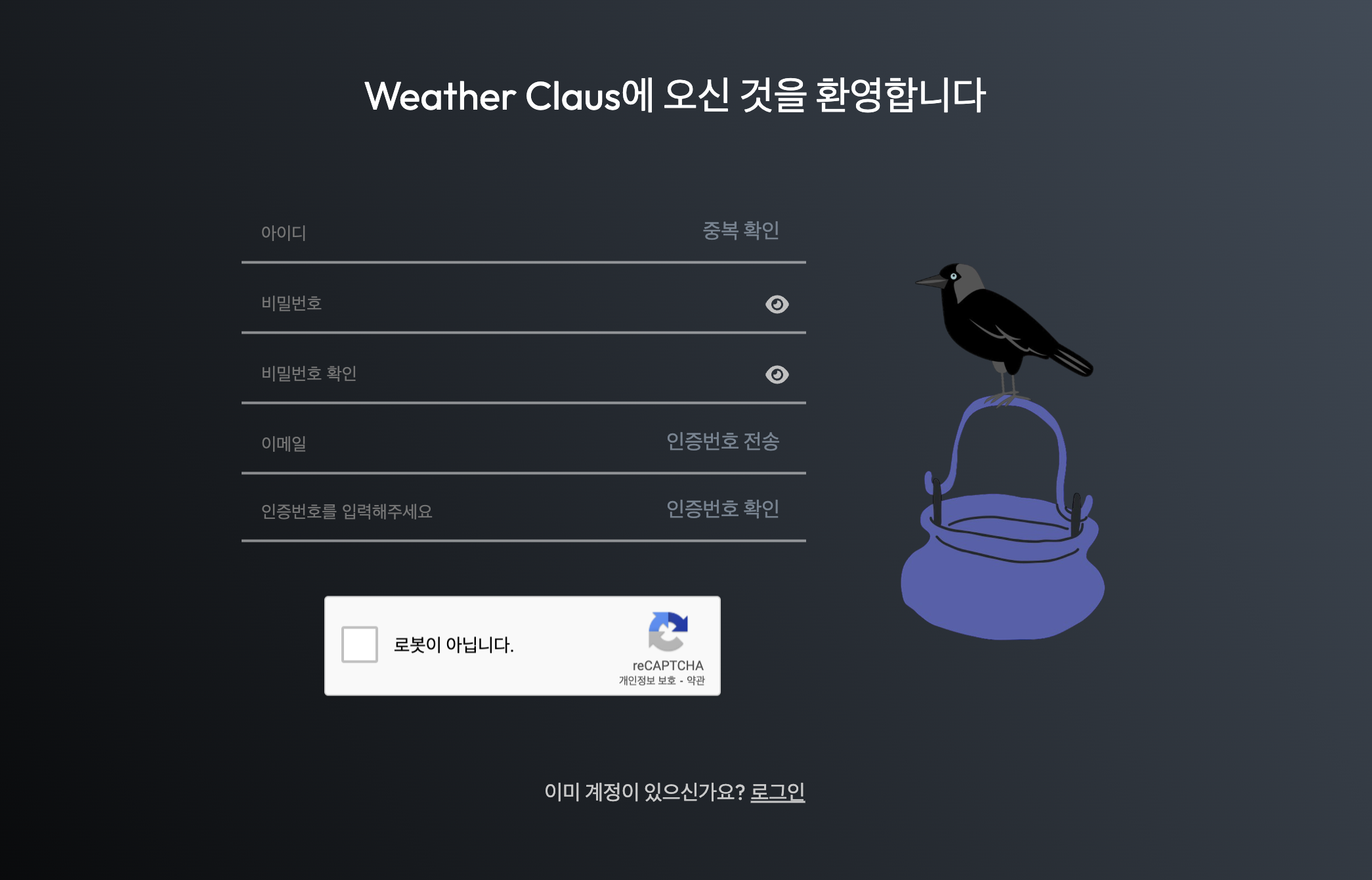Open the 로그인 link
Screen dimensions: 1372x880
[x=777, y=792]
